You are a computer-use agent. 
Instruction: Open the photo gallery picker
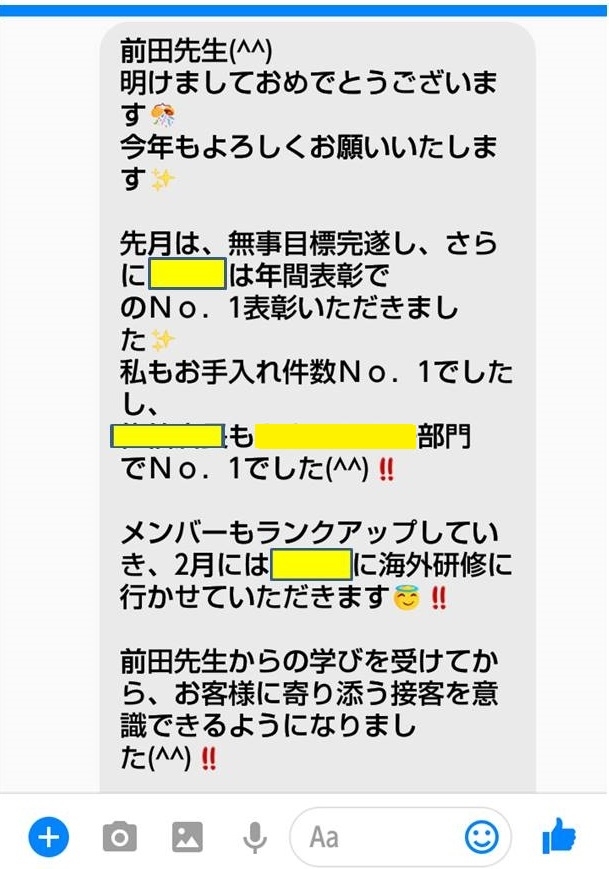187,836
